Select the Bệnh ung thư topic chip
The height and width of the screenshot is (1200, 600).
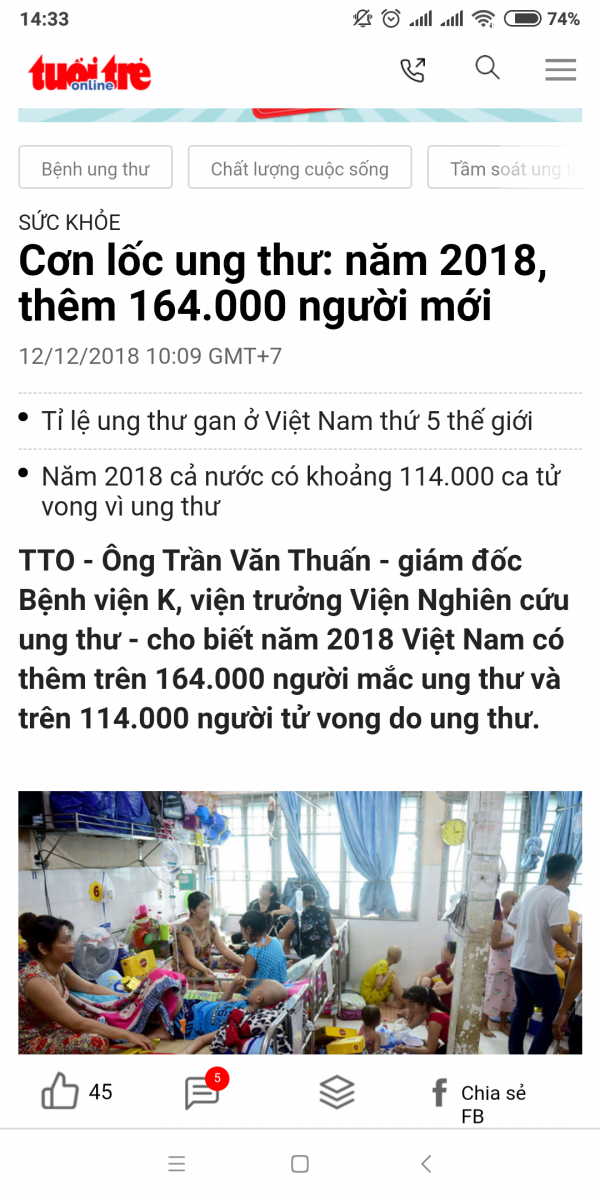point(95,168)
